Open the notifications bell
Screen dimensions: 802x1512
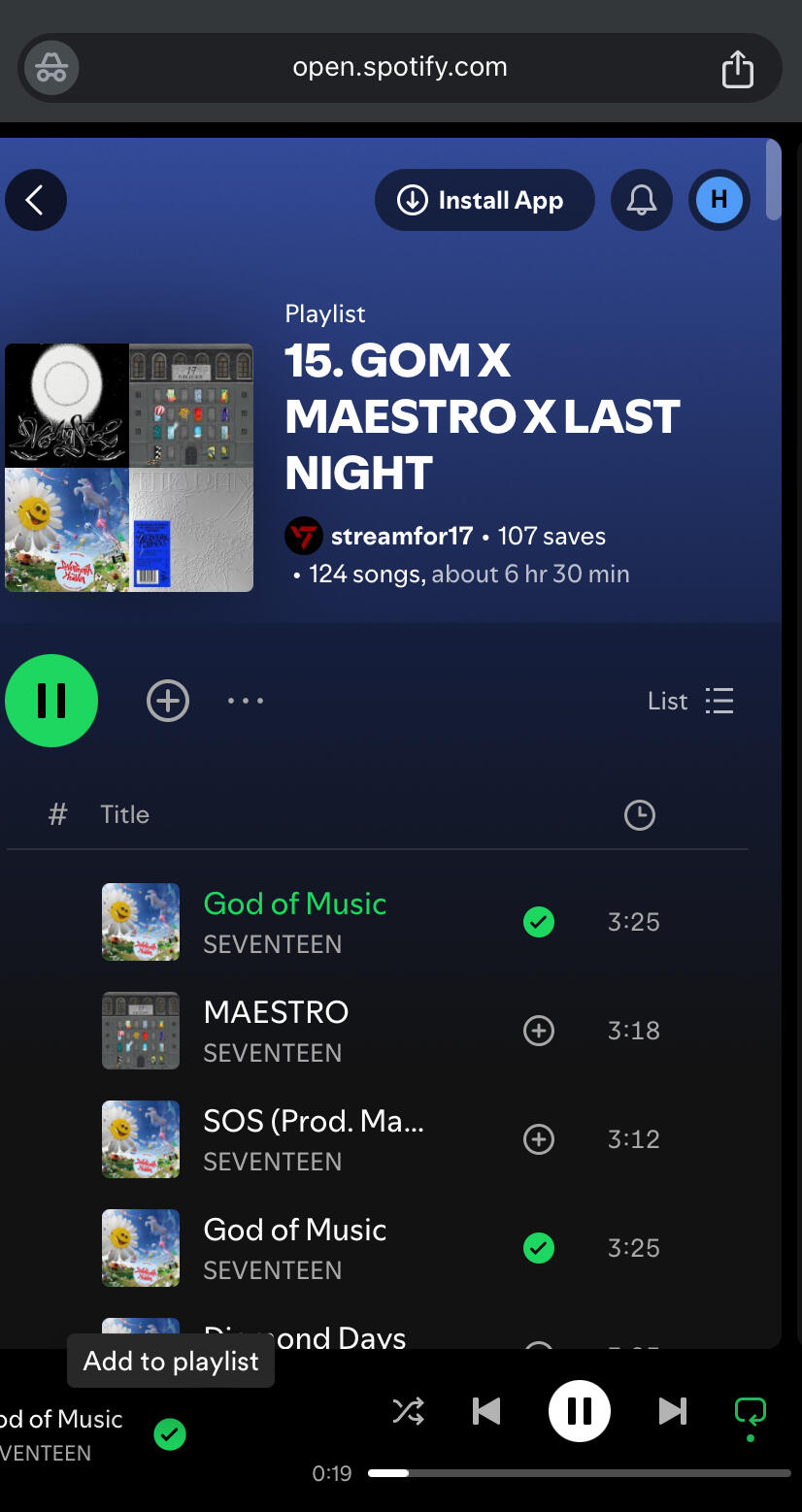click(x=641, y=200)
